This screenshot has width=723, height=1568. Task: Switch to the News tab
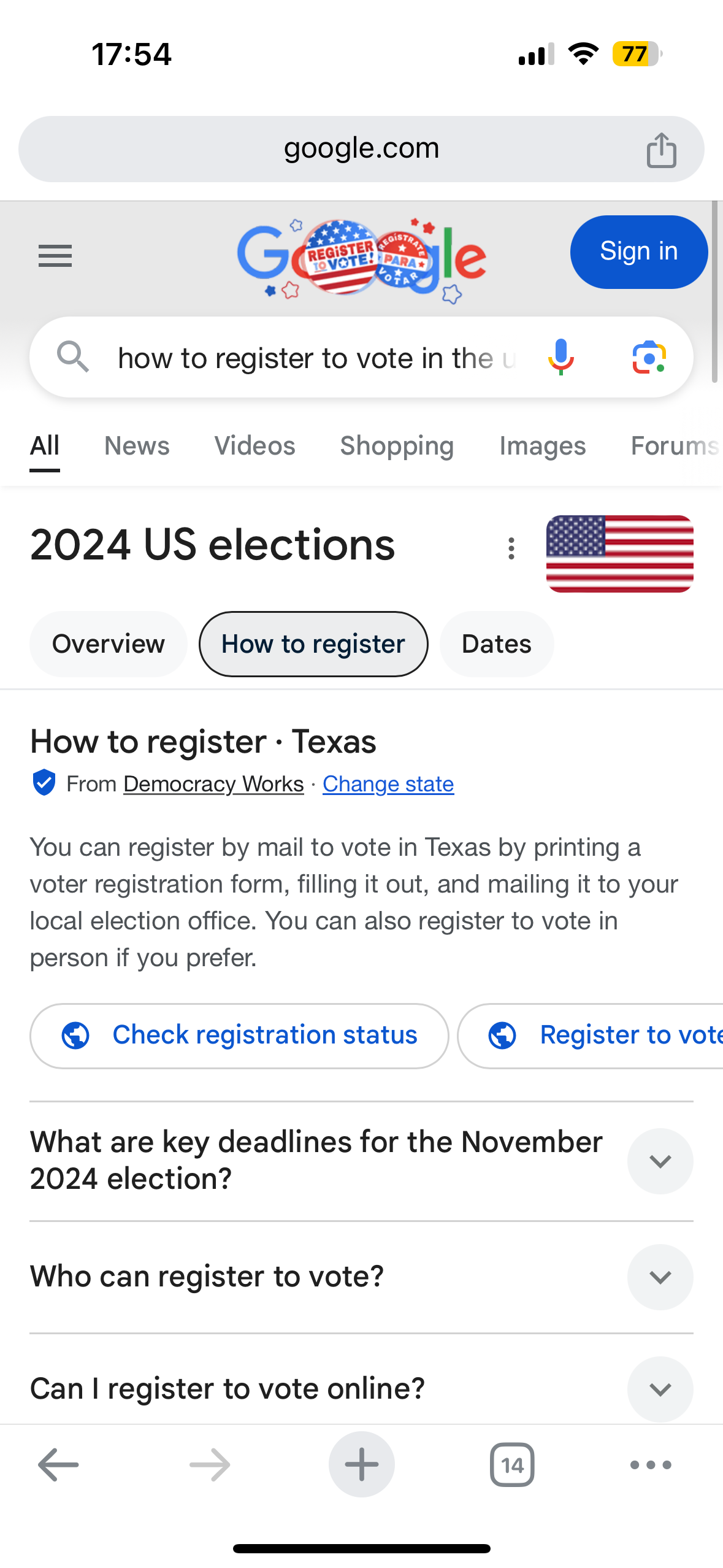(x=137, y=446)
